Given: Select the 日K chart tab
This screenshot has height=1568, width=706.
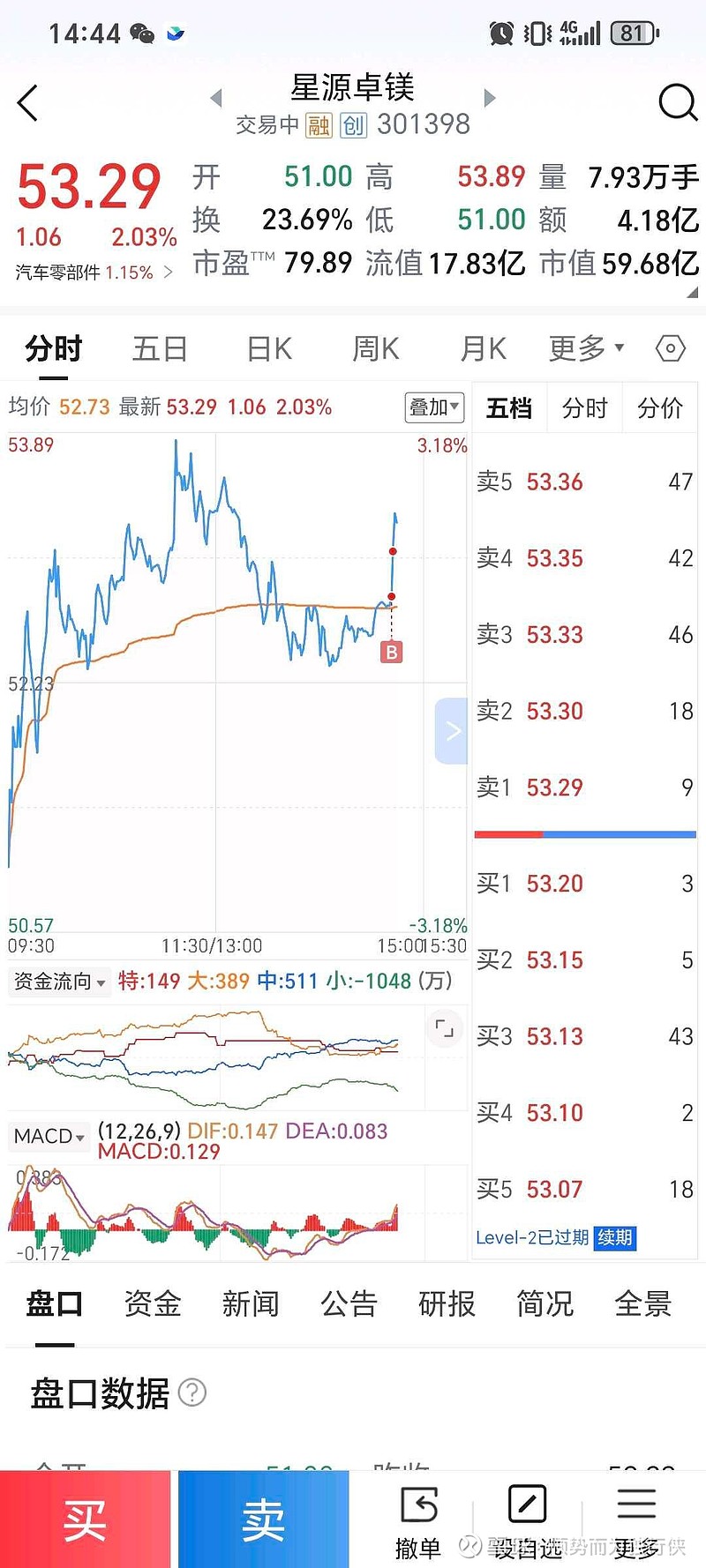Looking at the screenshot, I should tap(269, 349).
